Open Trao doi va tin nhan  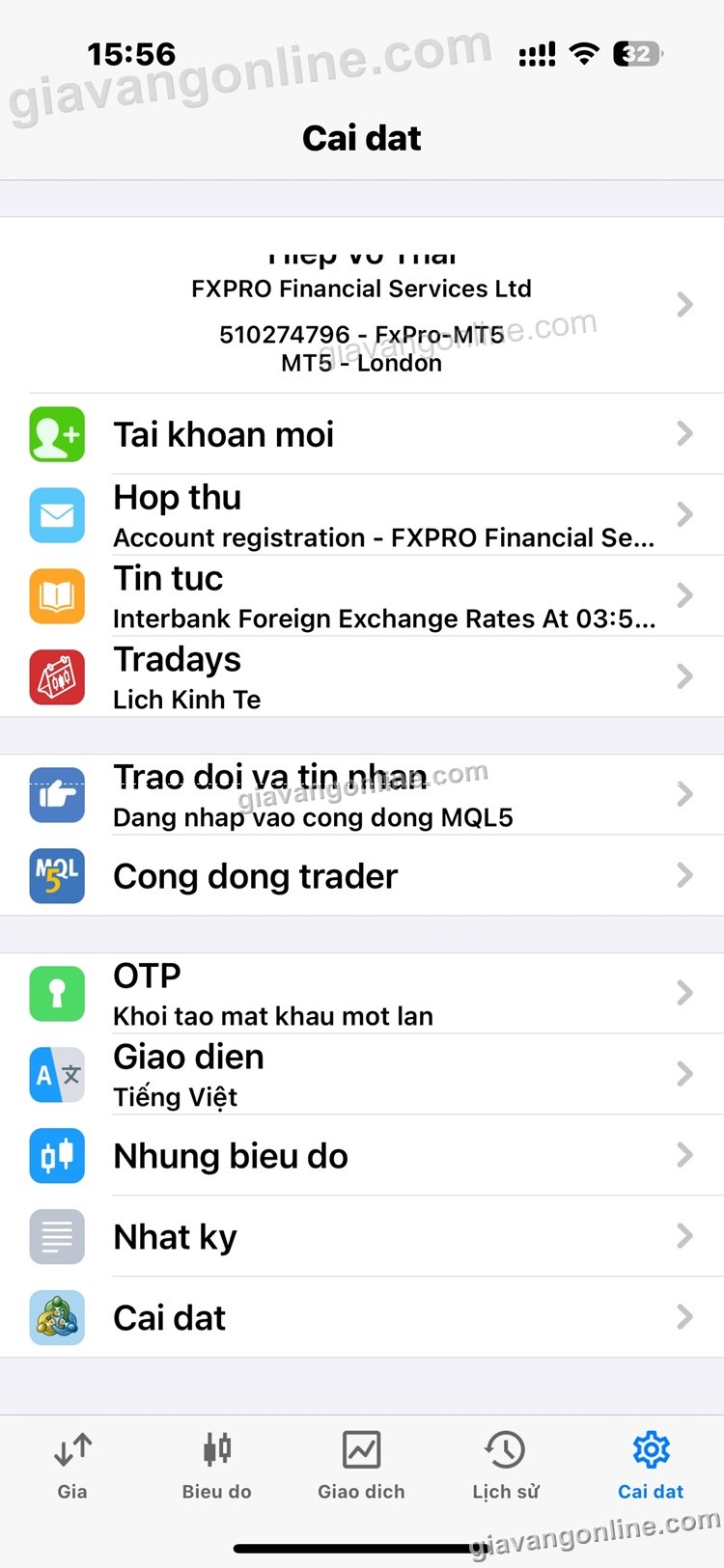click(362, 795)
